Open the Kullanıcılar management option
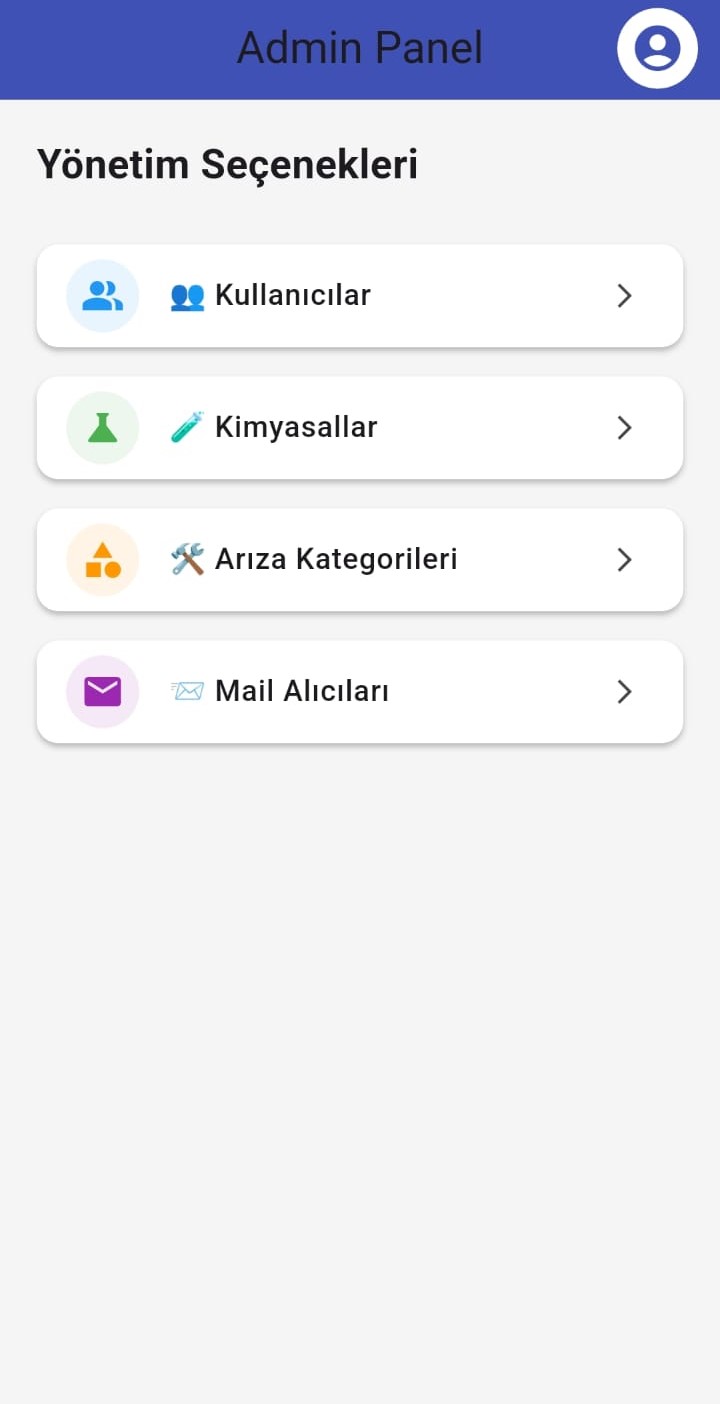Viewport: 720px width, 1404px height. (360, 295)
